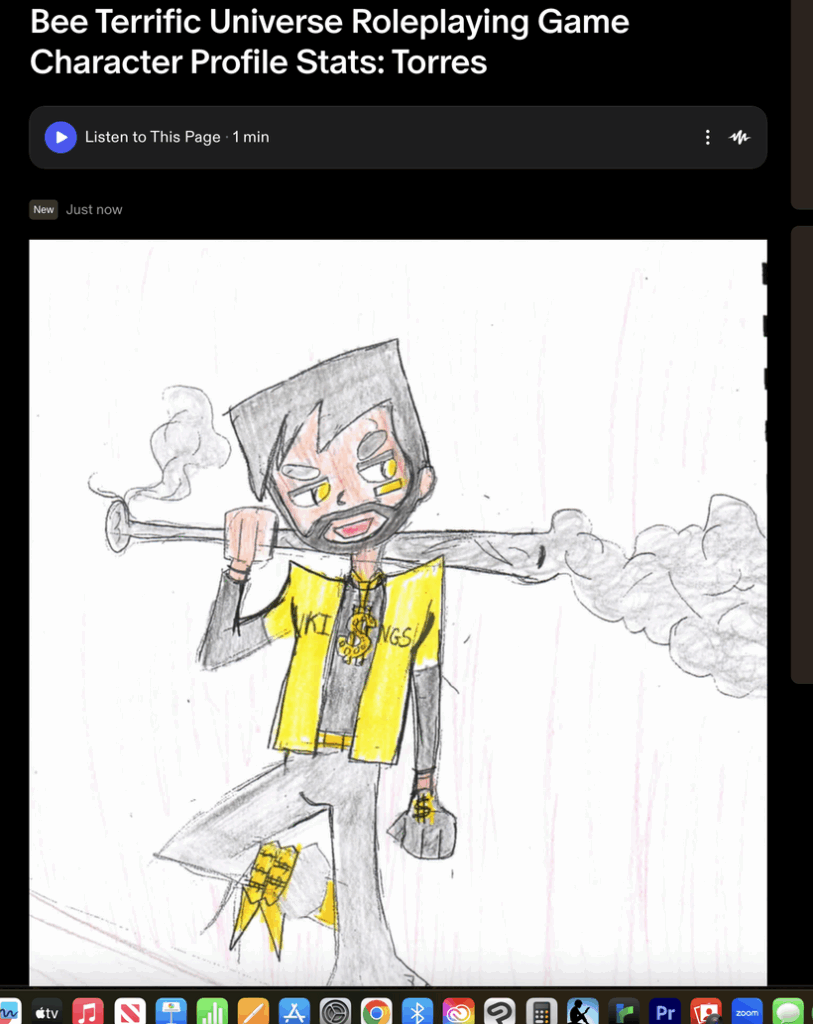Viewport: 813px width, 1024px height.
Task: Open the App Store from the dock
Action: coord(294,1012)
